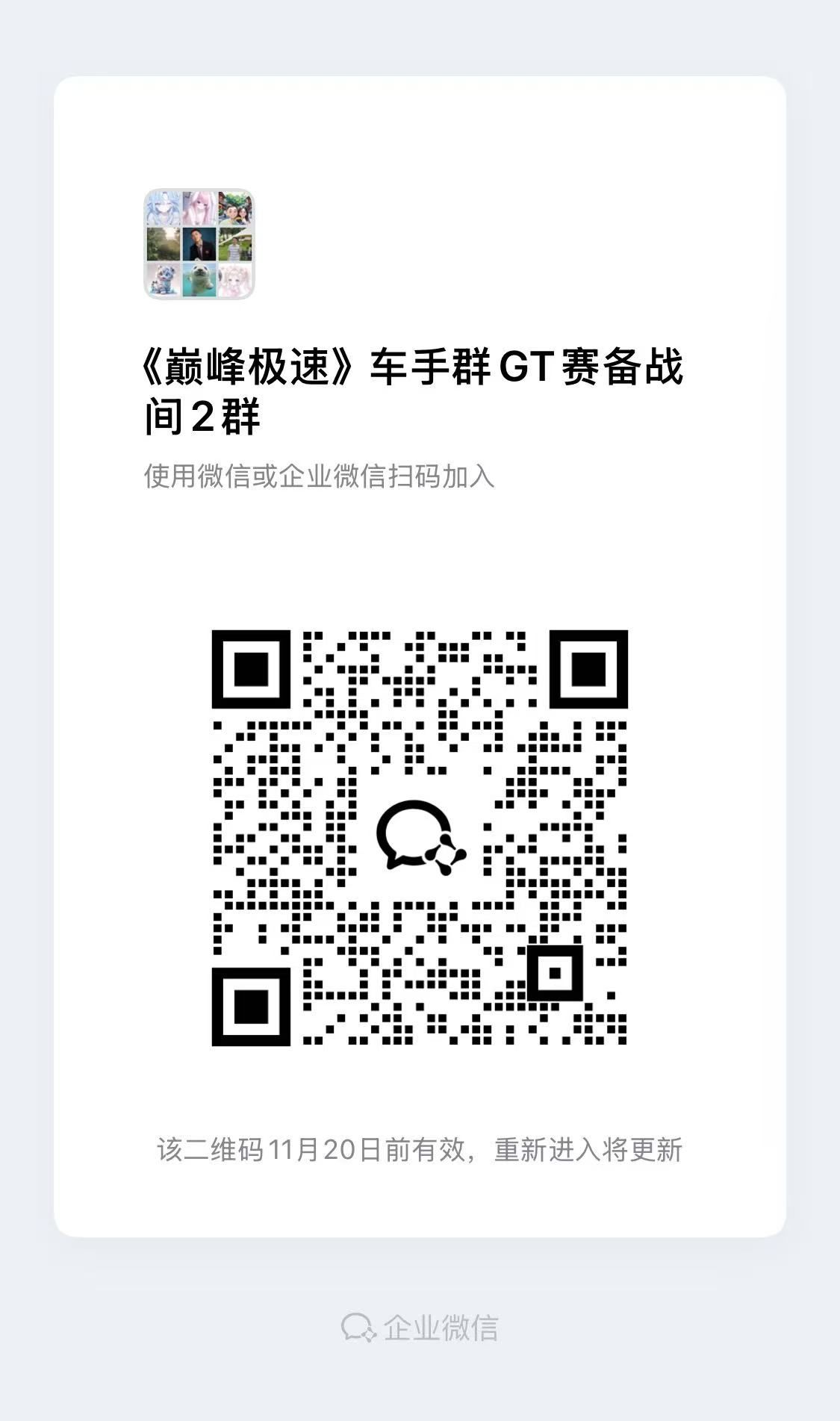Click the man in suit center avatar
This screenshot has height=1421, width=840.
(199, 244)
